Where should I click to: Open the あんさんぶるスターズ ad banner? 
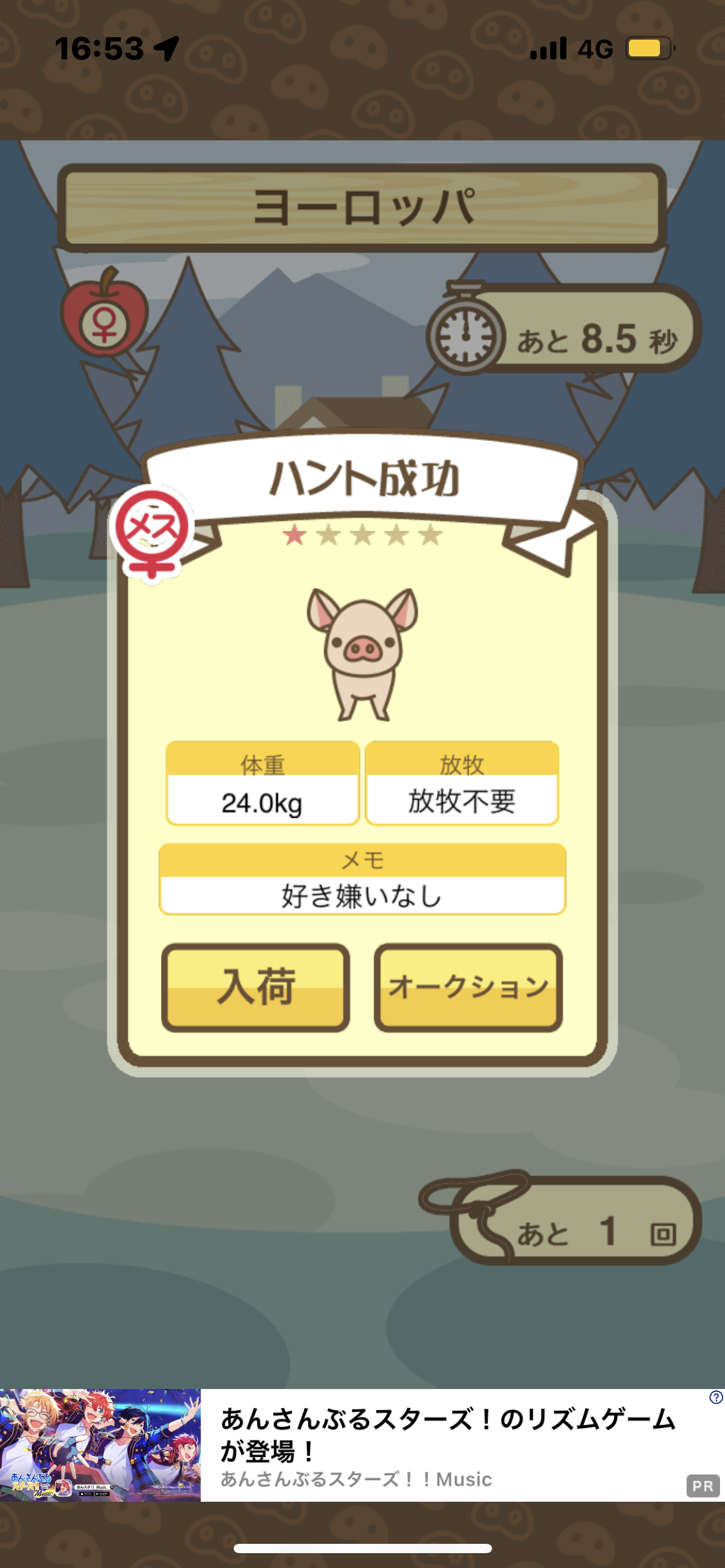coord(362,1444)
